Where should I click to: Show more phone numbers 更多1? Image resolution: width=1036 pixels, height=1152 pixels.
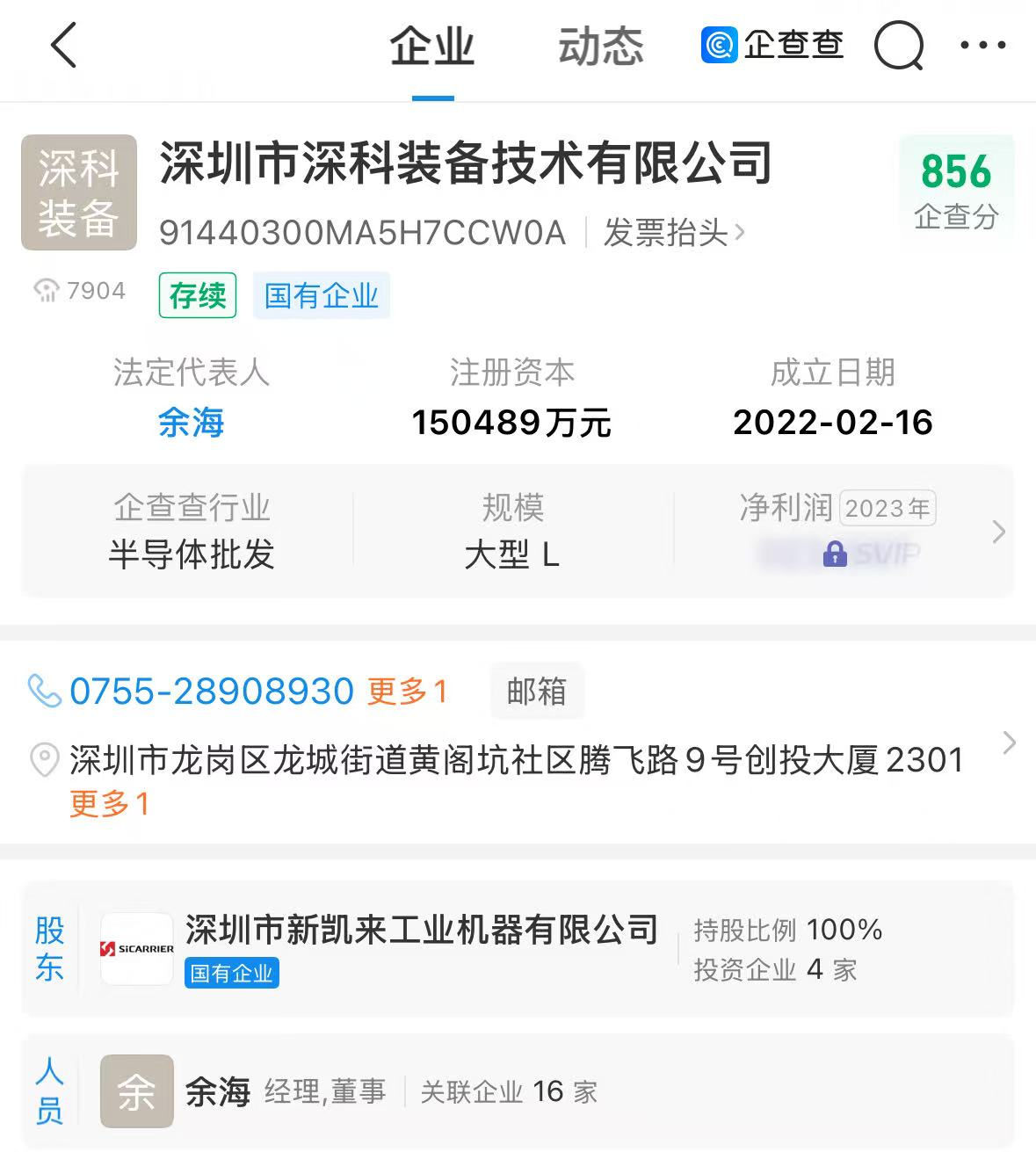coord(407,692)
